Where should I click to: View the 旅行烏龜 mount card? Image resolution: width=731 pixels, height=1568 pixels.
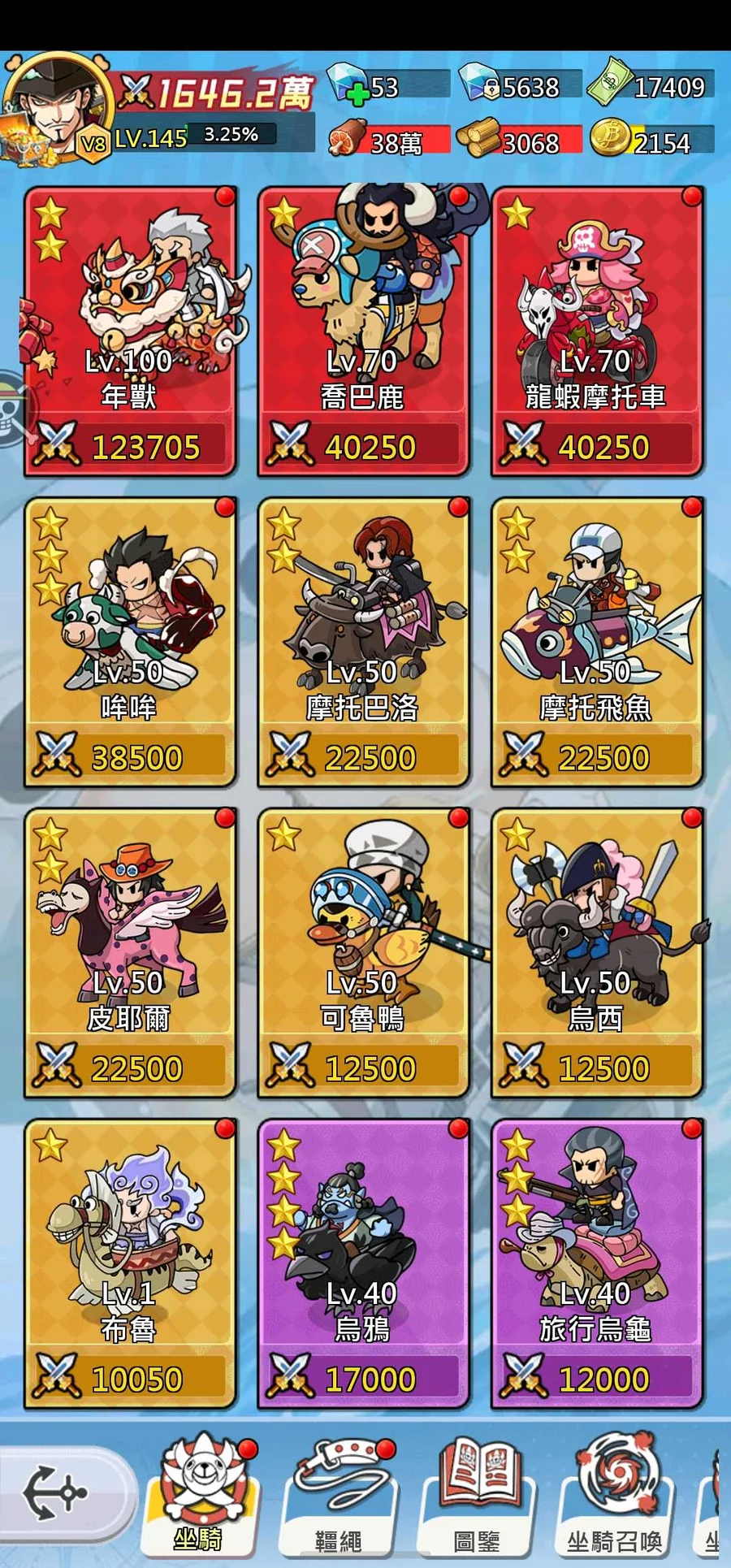[x=598, y=1264]
